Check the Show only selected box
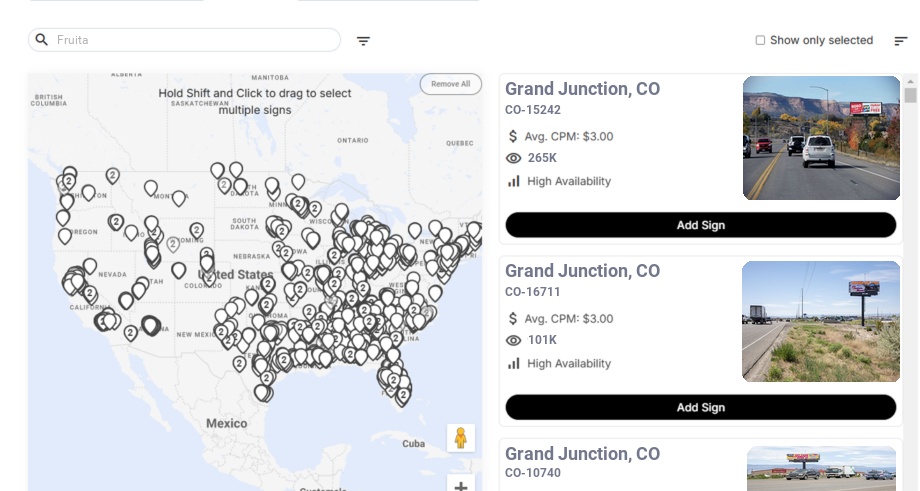Screen dimensions: 920x491 coord(760,41)
